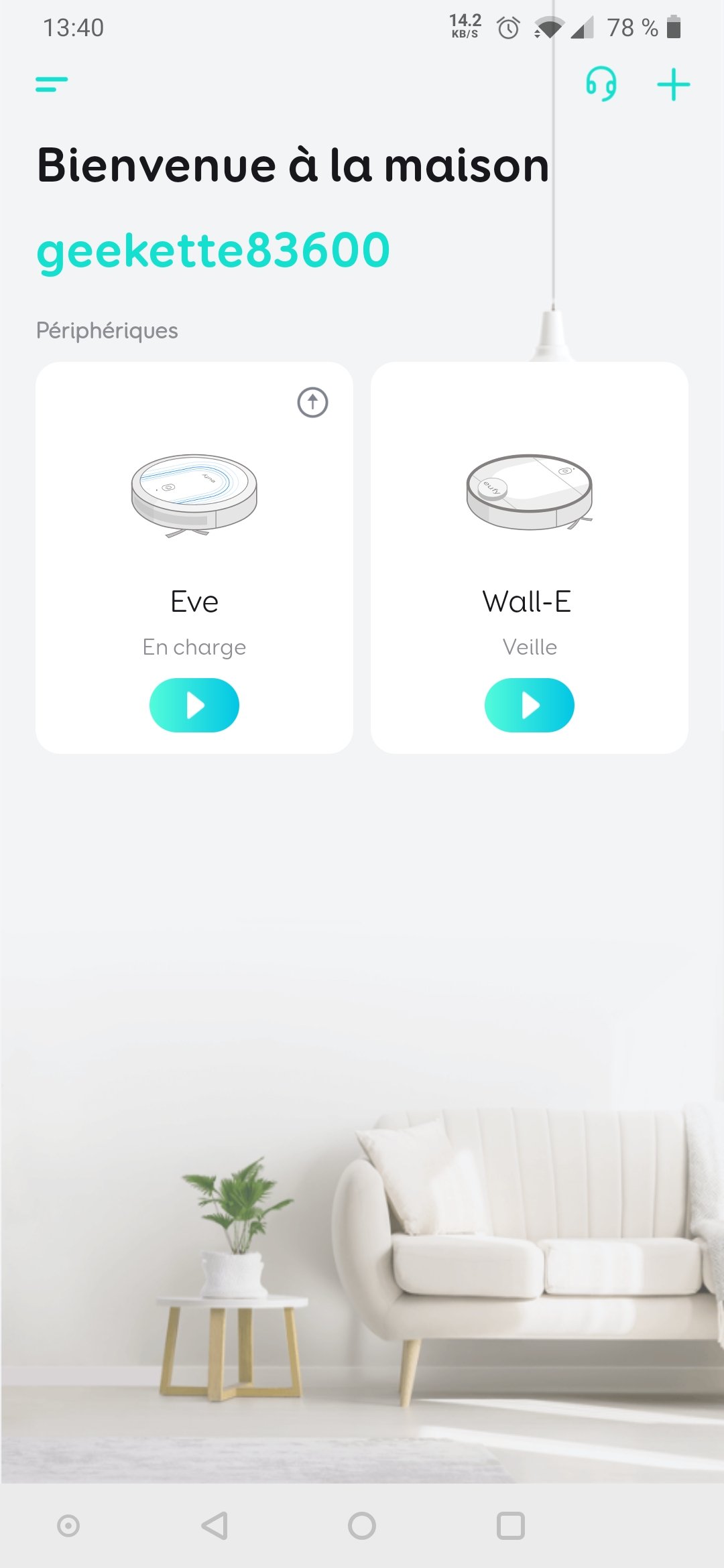Add a new device with the plus icon
The width and height of the screenshot is (724, 1568).
(x=673, y=84)
